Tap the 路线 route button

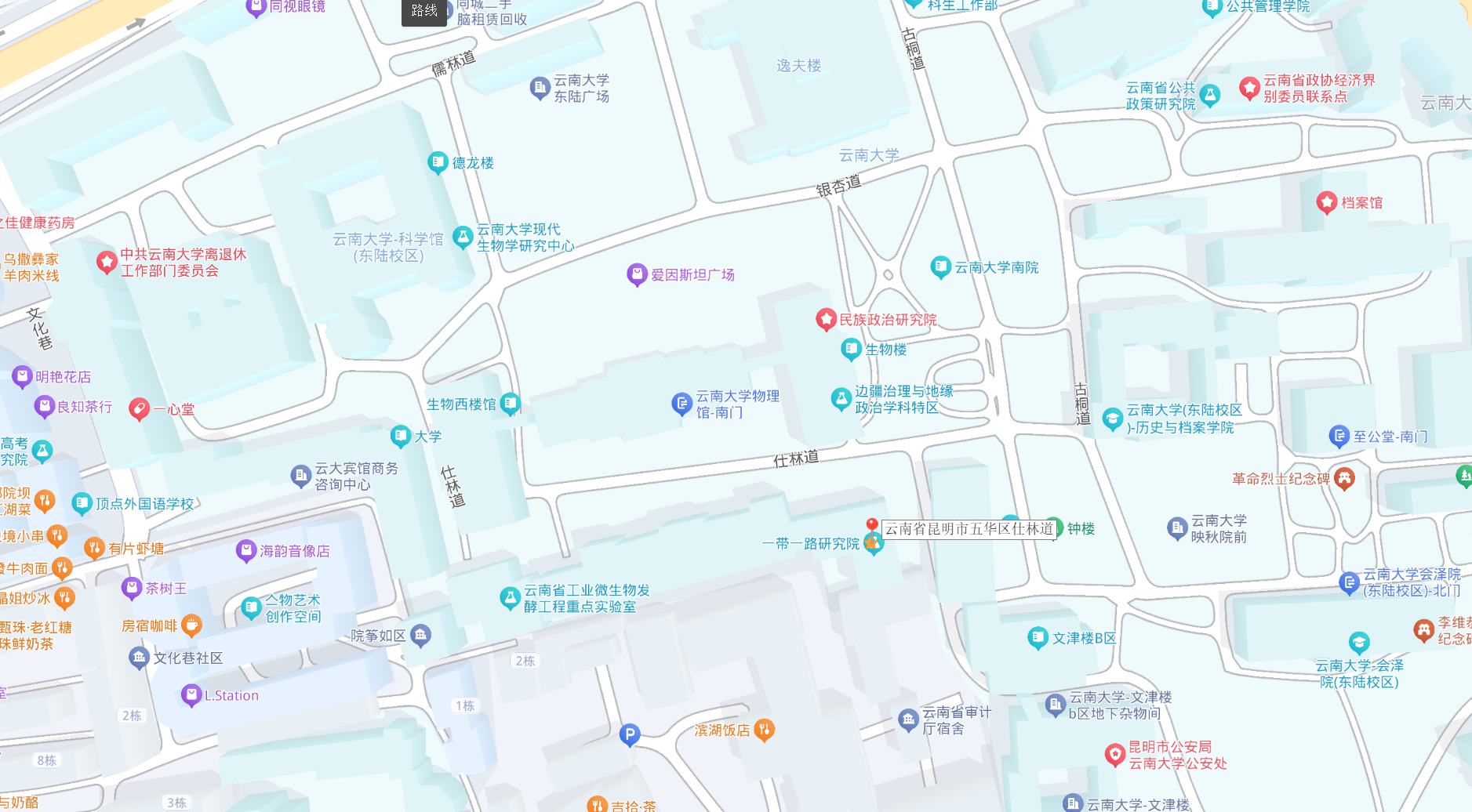423,11
